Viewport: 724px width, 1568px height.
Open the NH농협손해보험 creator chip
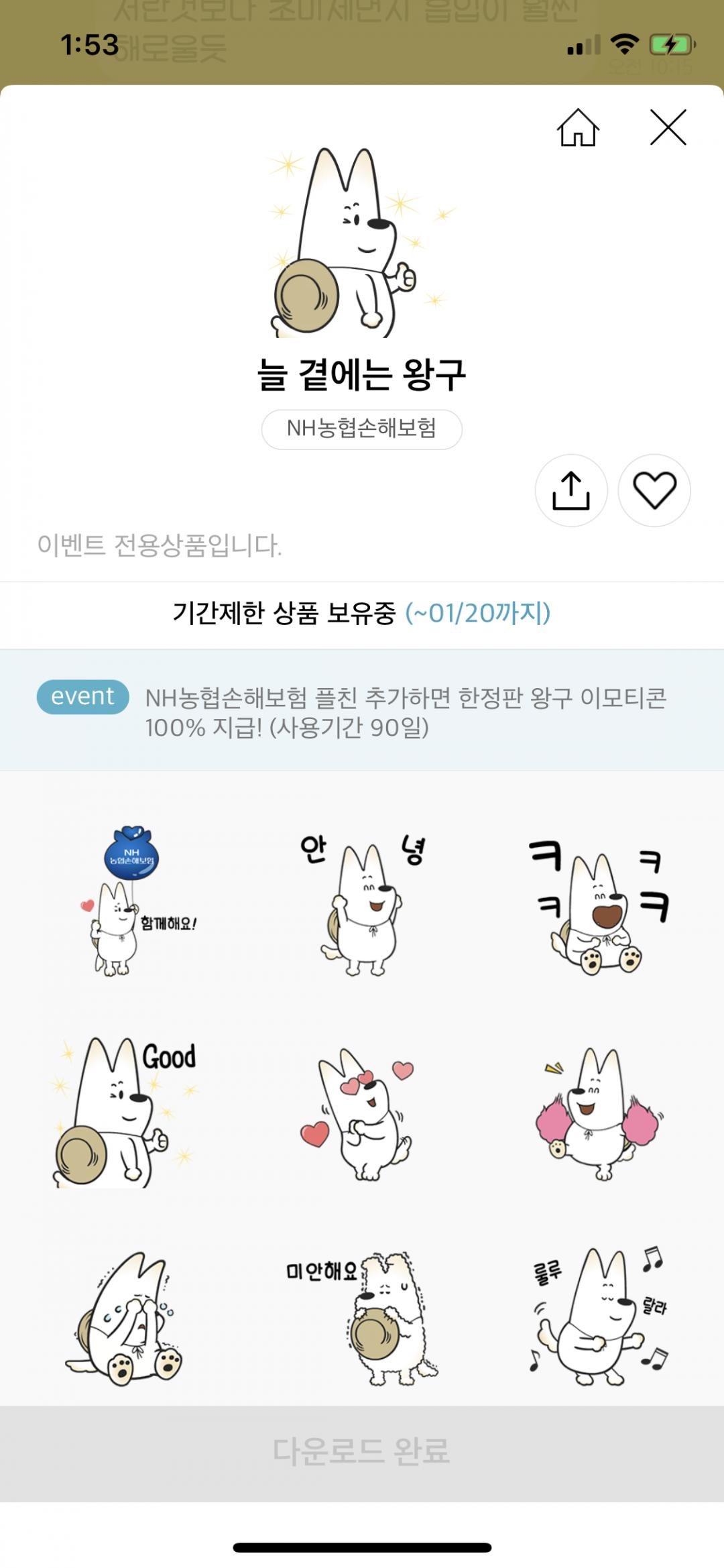click(x=361, y=429)
